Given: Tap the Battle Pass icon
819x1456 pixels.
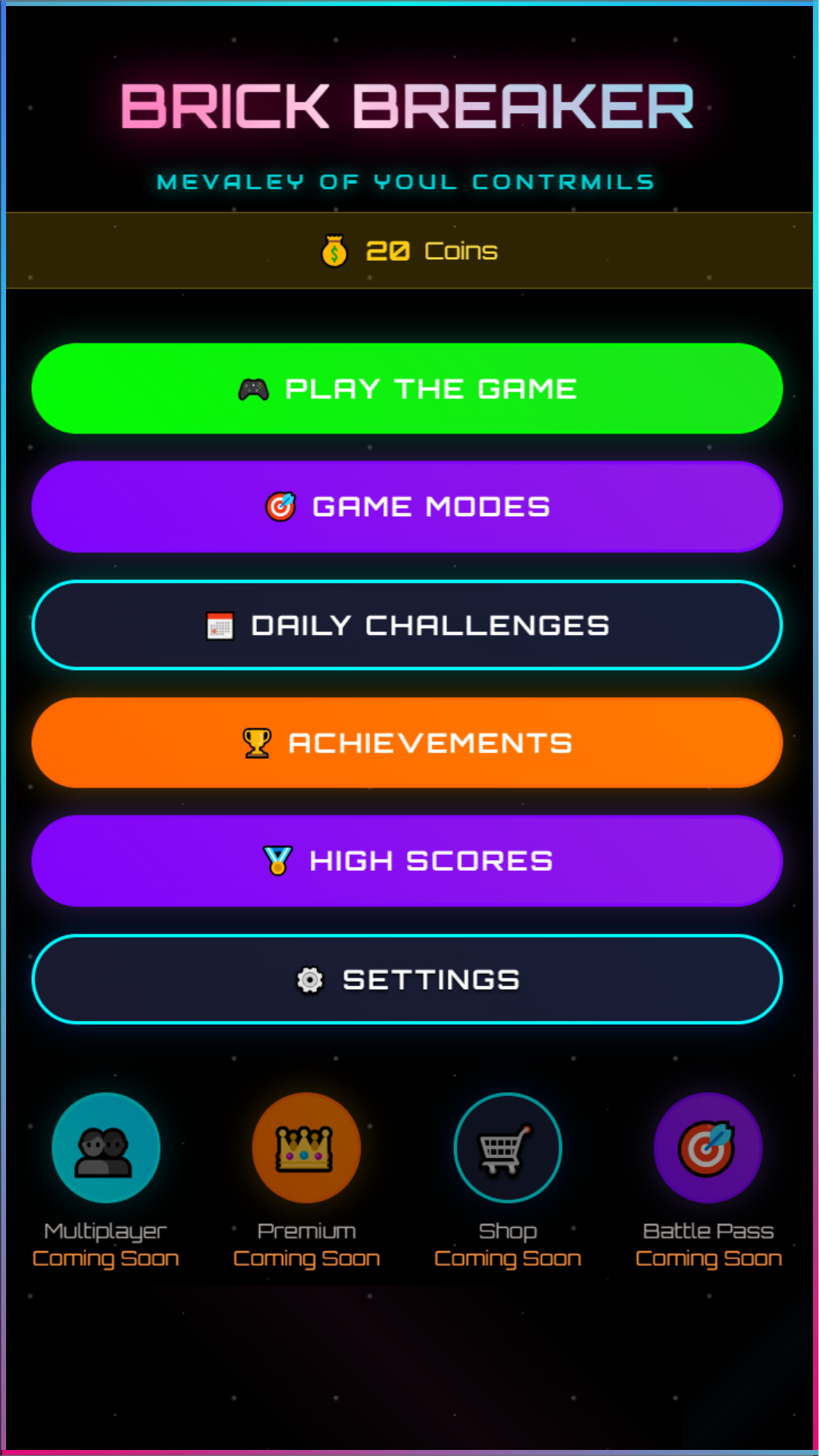Looking at the screenshot, I should [x=708, y=1148].
